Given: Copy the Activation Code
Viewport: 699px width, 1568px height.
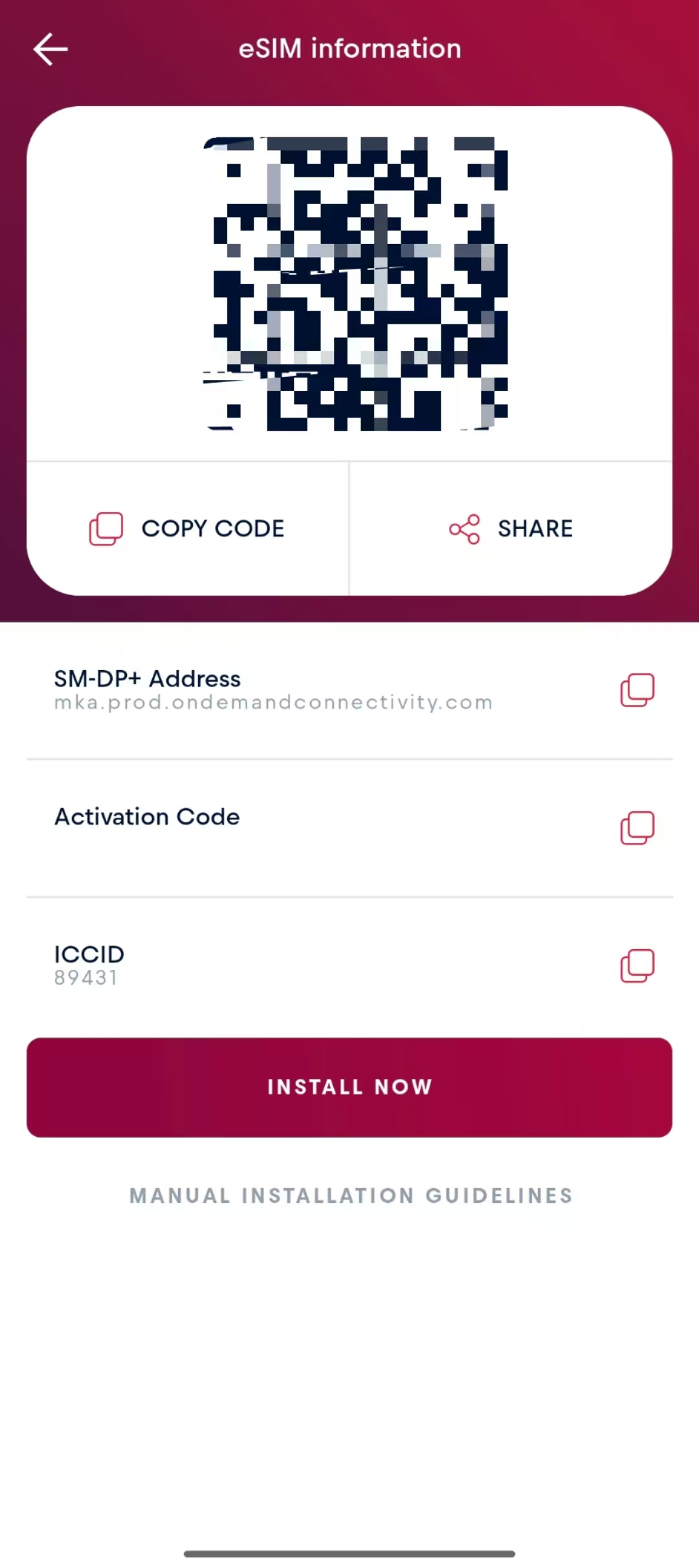Looking at the screenshot, I should click(637, 827).
